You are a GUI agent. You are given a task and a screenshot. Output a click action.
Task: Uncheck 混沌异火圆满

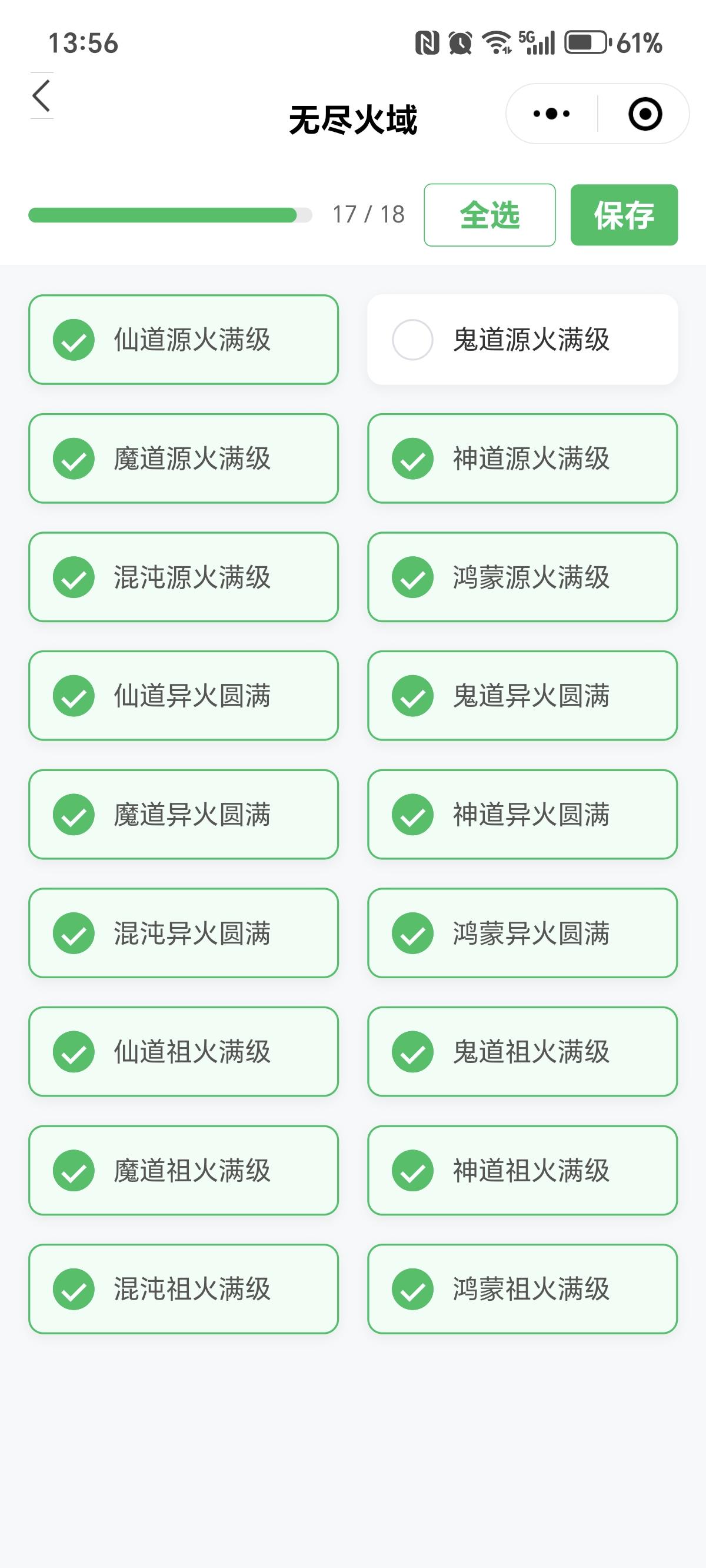183,933
